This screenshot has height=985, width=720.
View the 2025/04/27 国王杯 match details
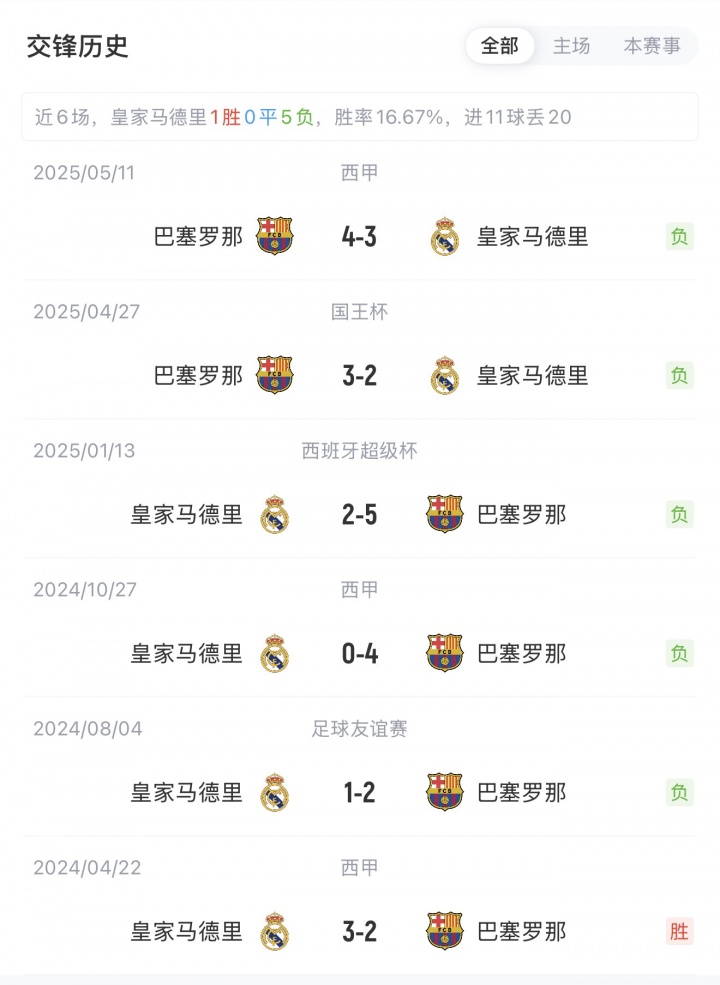[x=359, y=376]
